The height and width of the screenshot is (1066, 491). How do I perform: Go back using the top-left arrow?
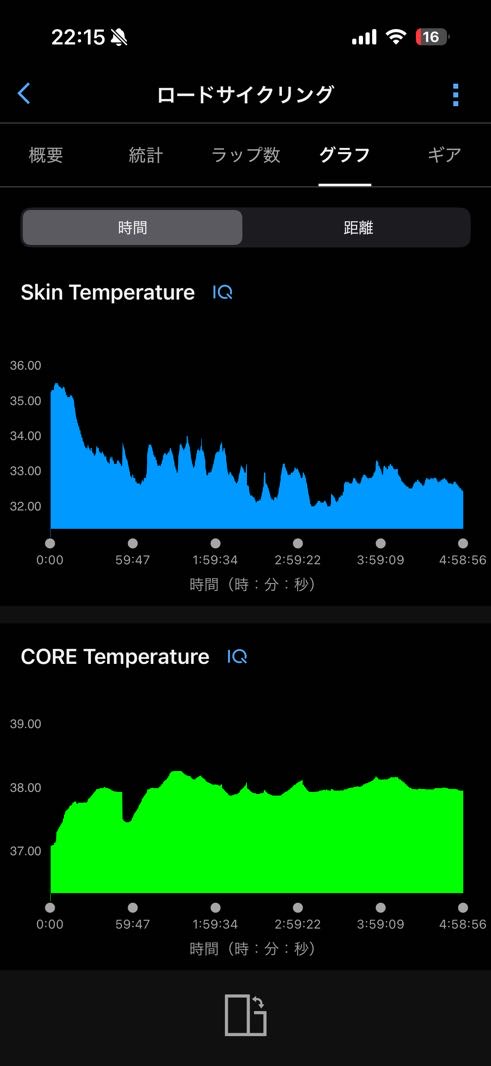click(x=24, y=94)
